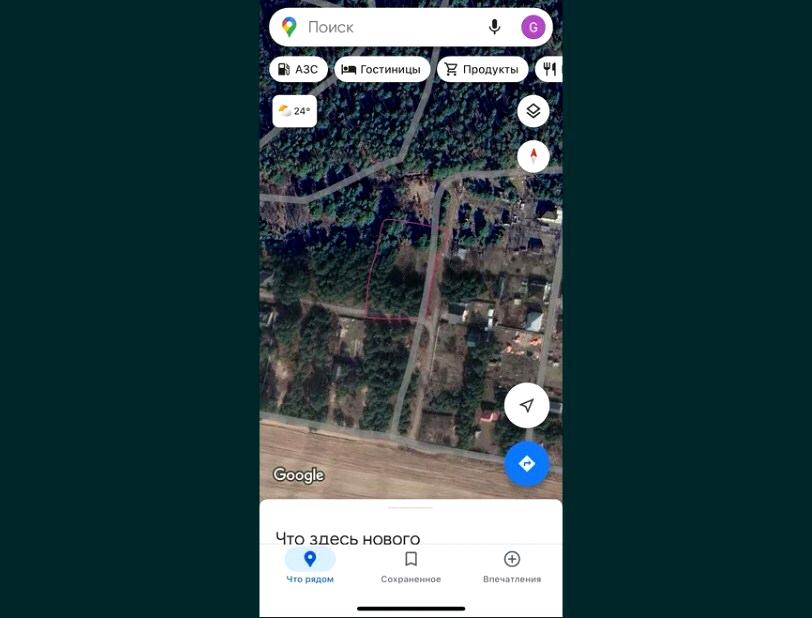The image size is (812, 618).
Task: Reset map orientation with the compass
Action: pyautogui.click(x=533, y=156)
